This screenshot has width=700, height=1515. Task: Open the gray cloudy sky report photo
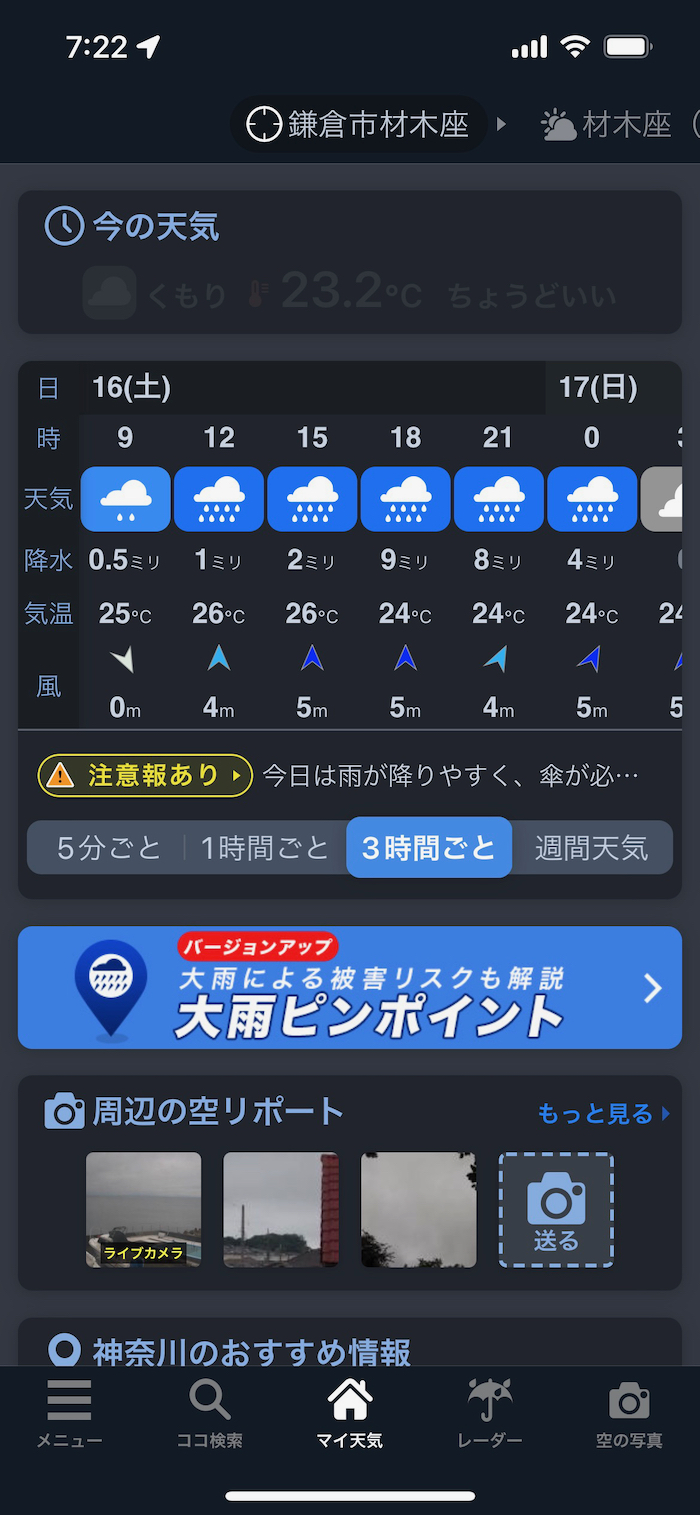(418, 1209)
